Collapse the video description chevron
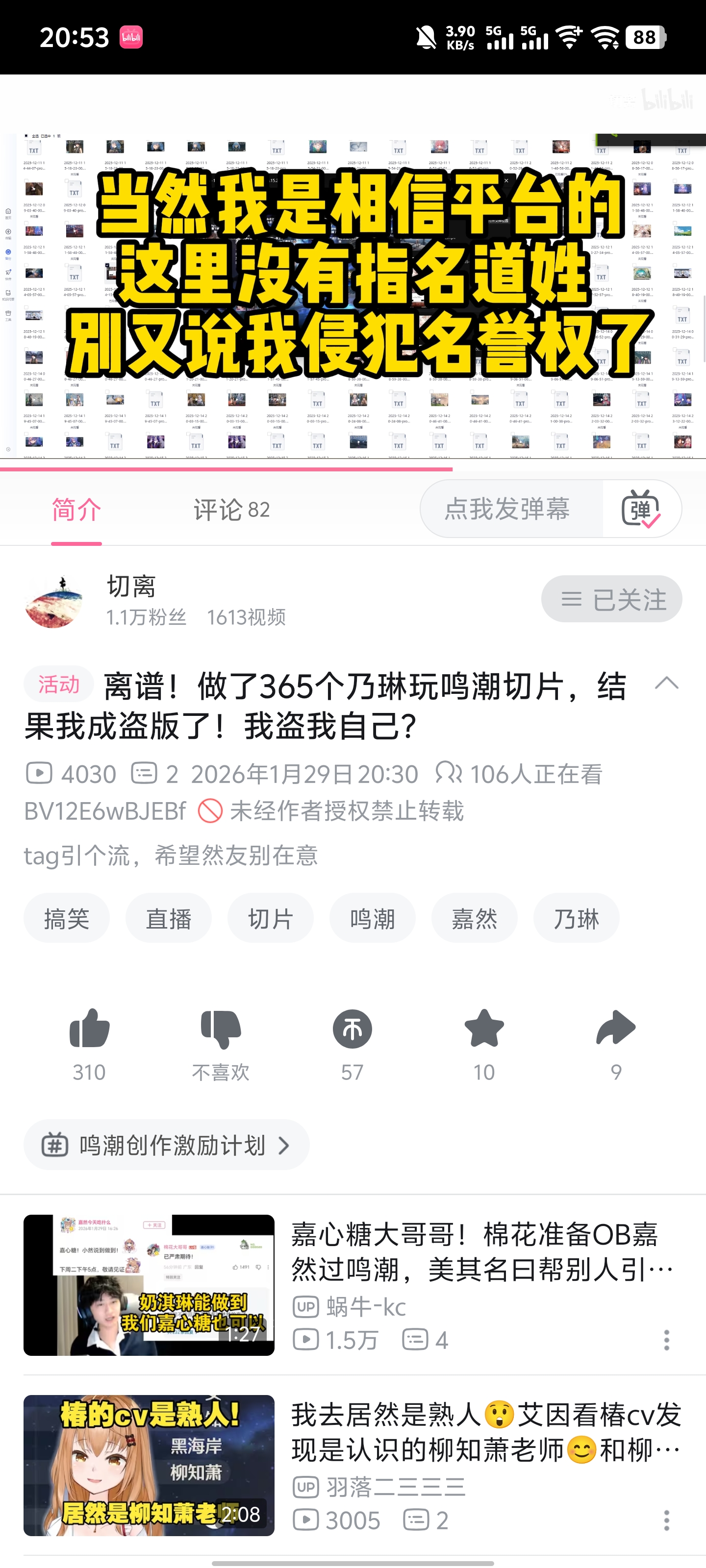 click(666, 684)
